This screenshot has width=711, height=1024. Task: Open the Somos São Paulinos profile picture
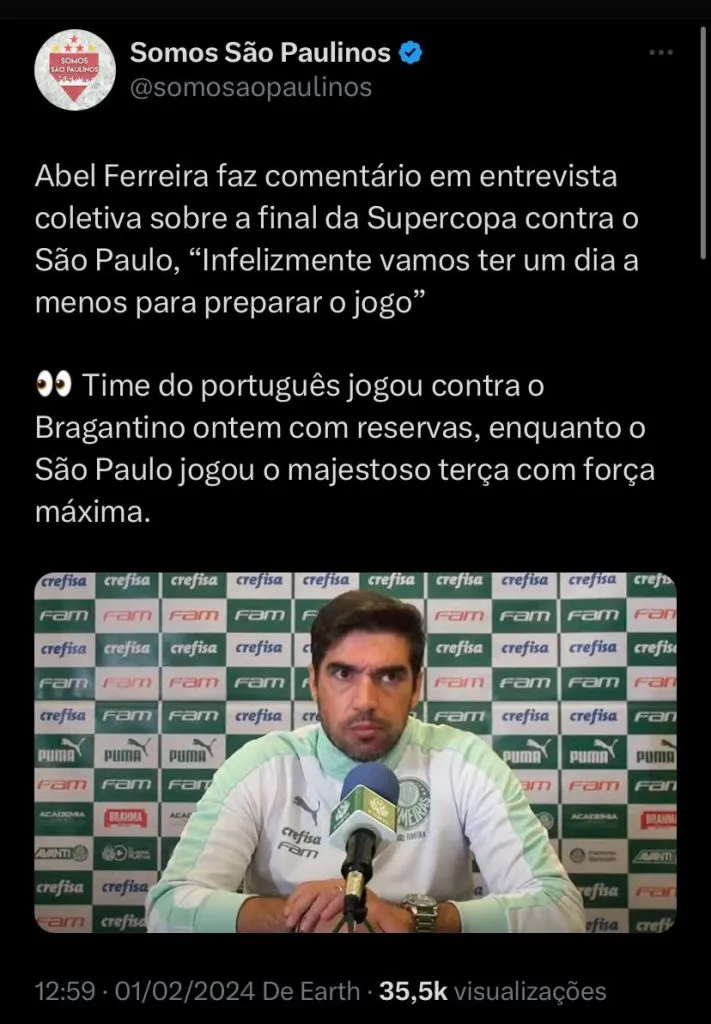(x=75, y=71)
